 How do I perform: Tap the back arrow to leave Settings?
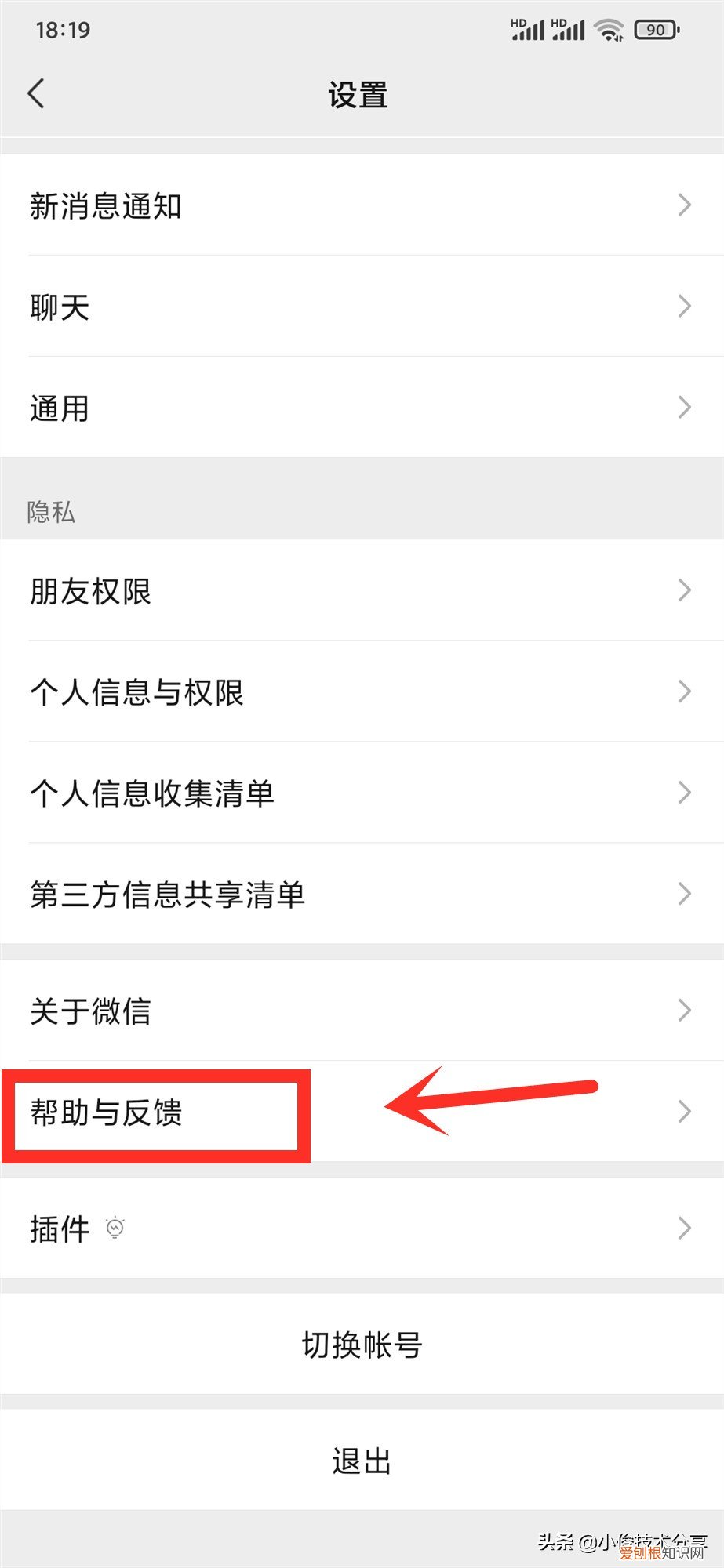pos(36,93)
